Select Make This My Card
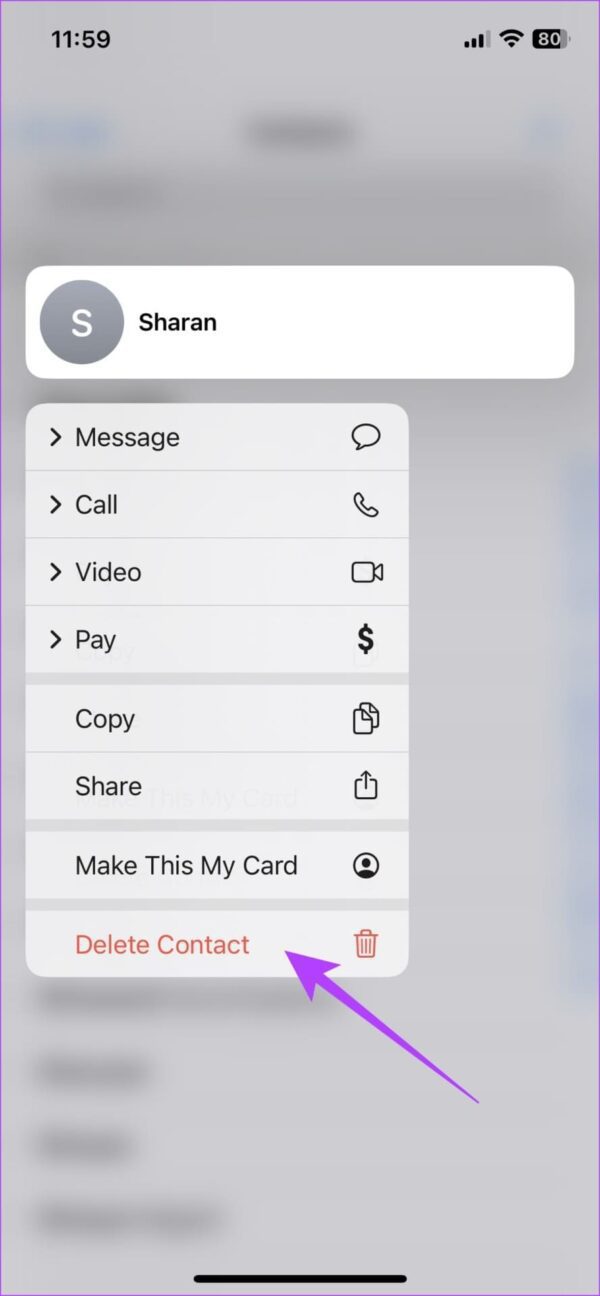Screen dimensions: 600x1296 click(216, 865)
